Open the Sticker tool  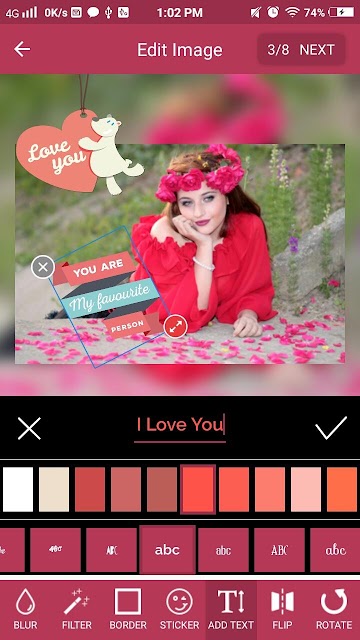point(180,609)
